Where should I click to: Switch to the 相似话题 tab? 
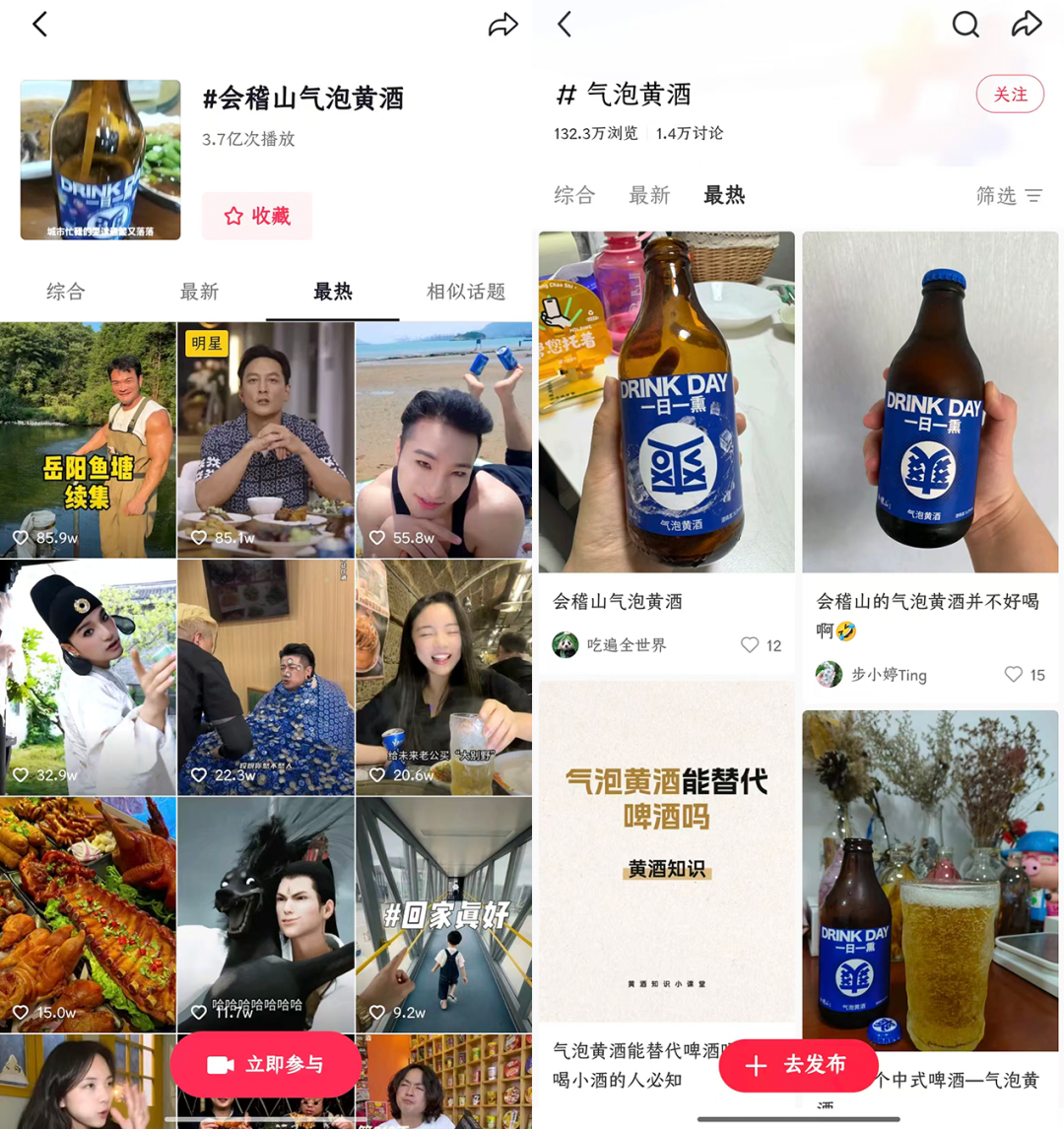point(465,292)
